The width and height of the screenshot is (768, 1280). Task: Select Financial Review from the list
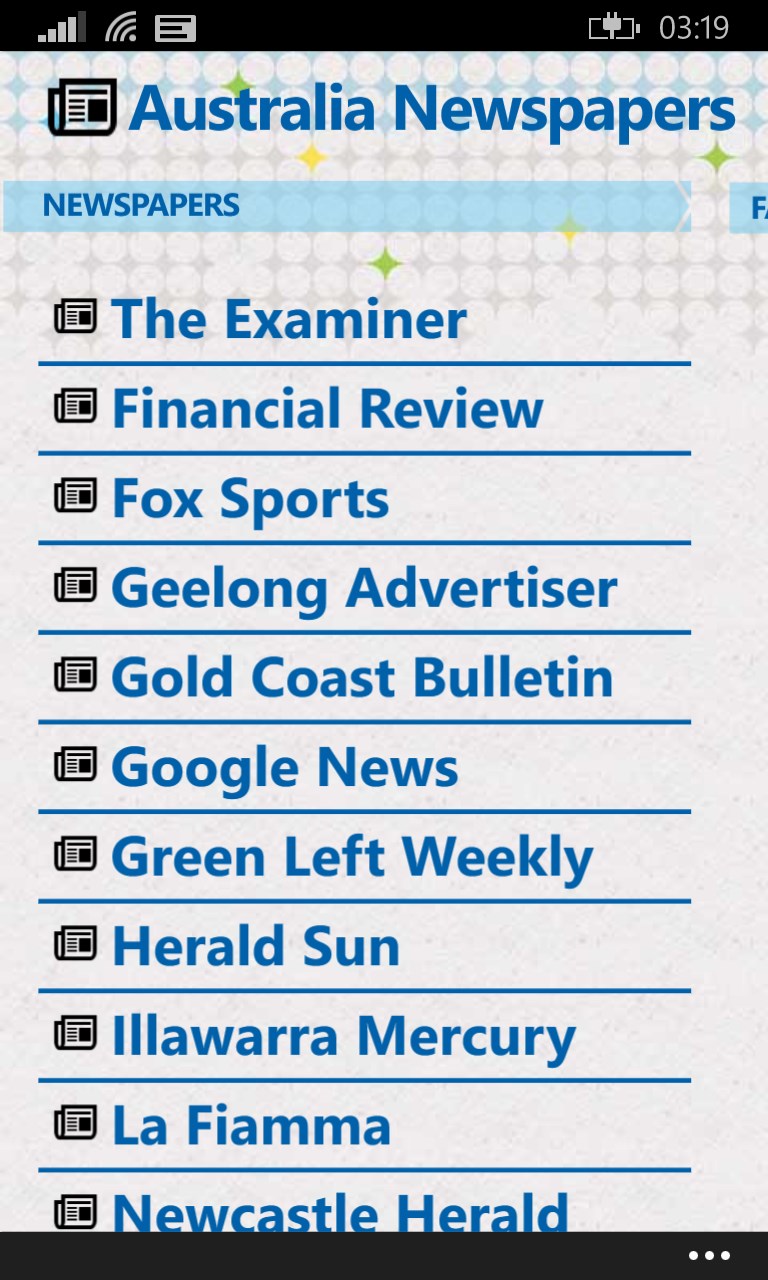[327, 409]
